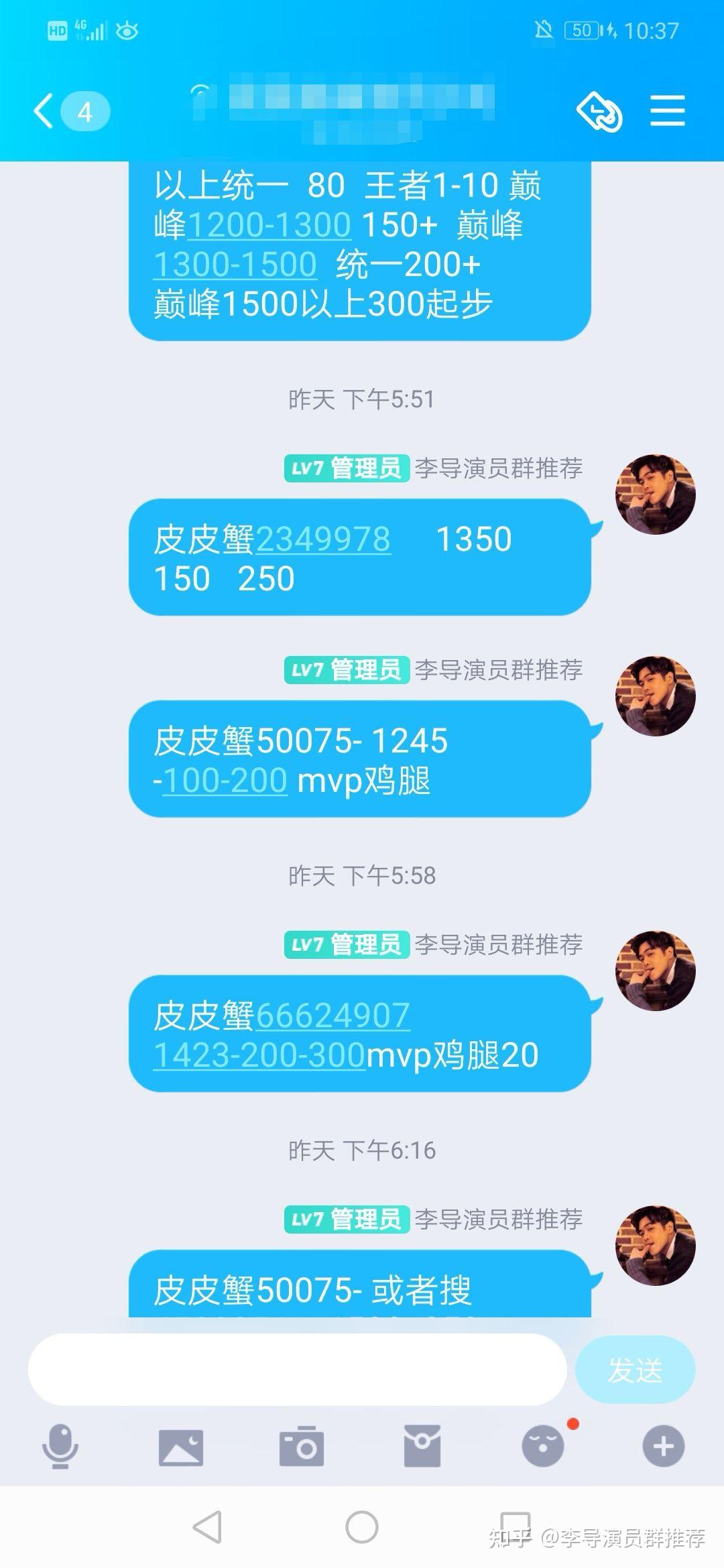724x1568 pixels.
Task: Send a red packet
Action: (422, 1446)
